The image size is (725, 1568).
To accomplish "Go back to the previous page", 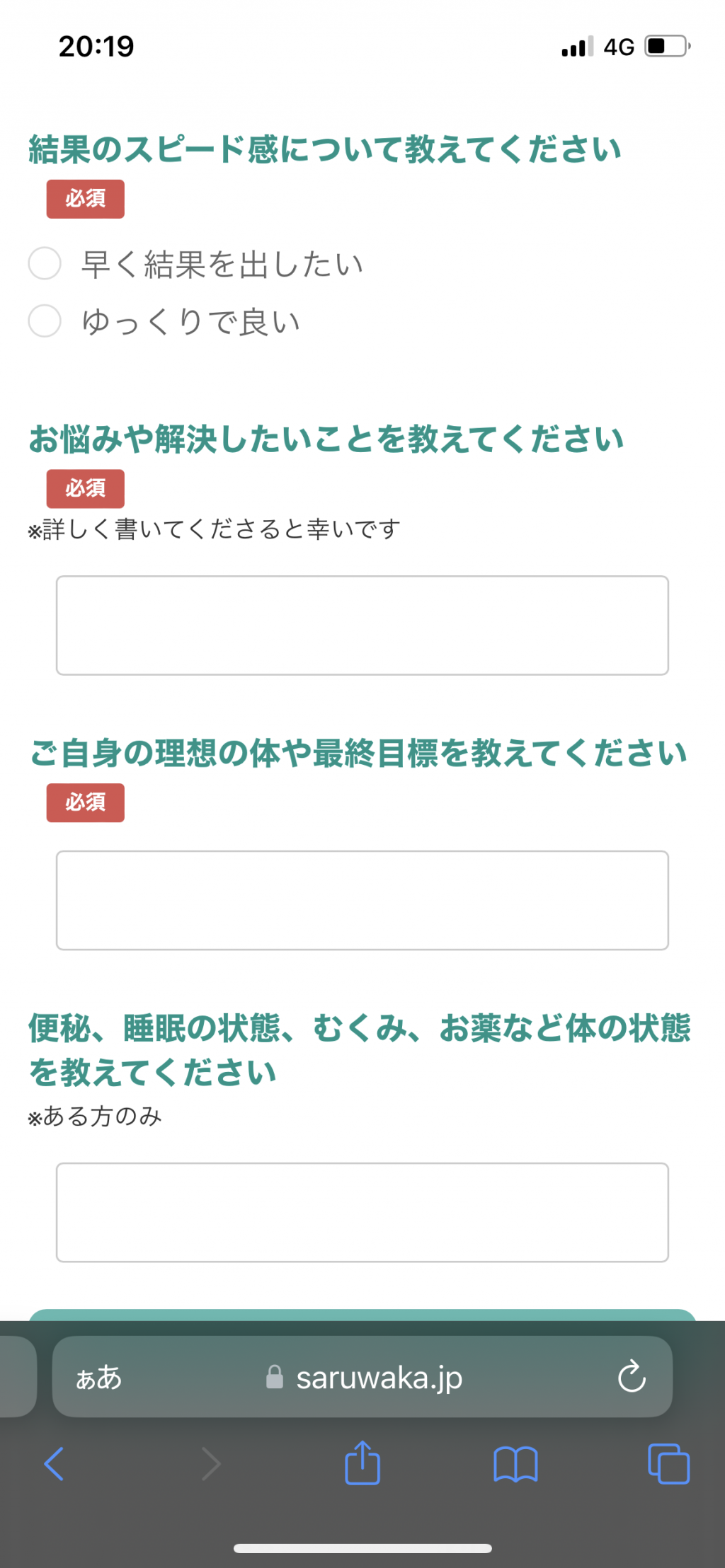I will coord(54,1463).
